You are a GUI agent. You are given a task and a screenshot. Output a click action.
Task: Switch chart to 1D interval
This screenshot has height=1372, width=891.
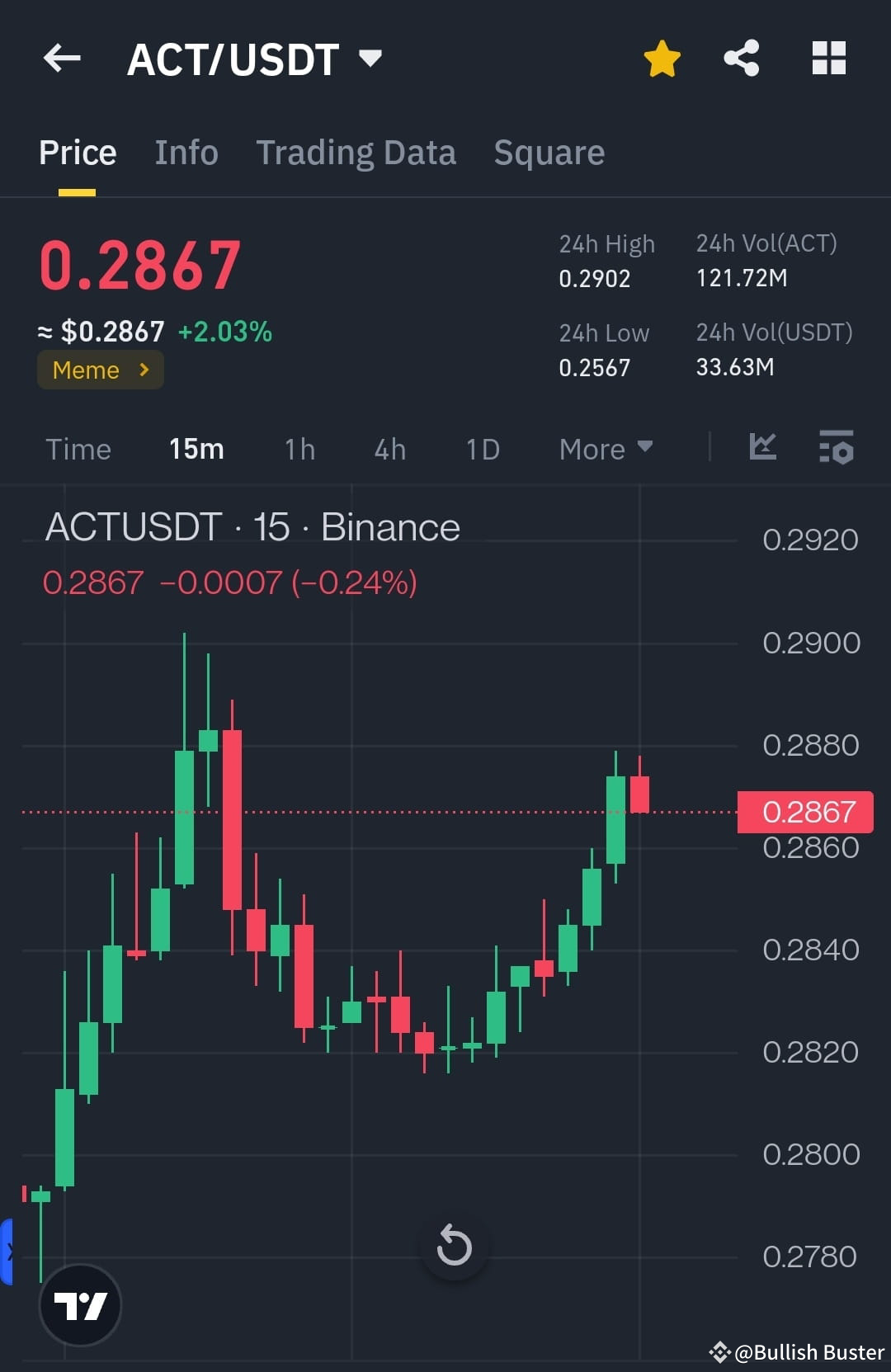click(x=483, y=449)
